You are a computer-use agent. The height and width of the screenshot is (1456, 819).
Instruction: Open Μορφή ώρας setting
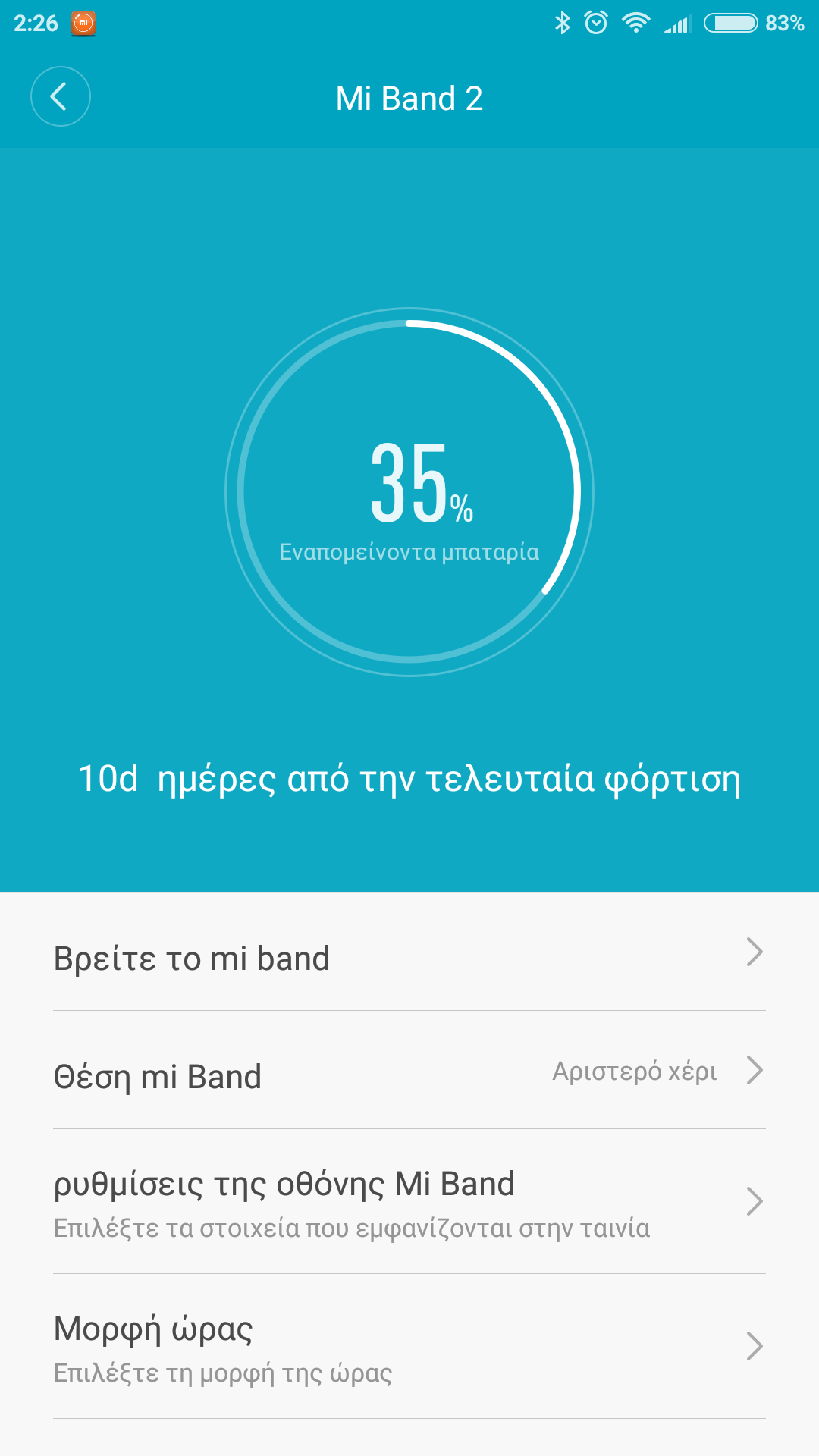tap(409, 1348)
